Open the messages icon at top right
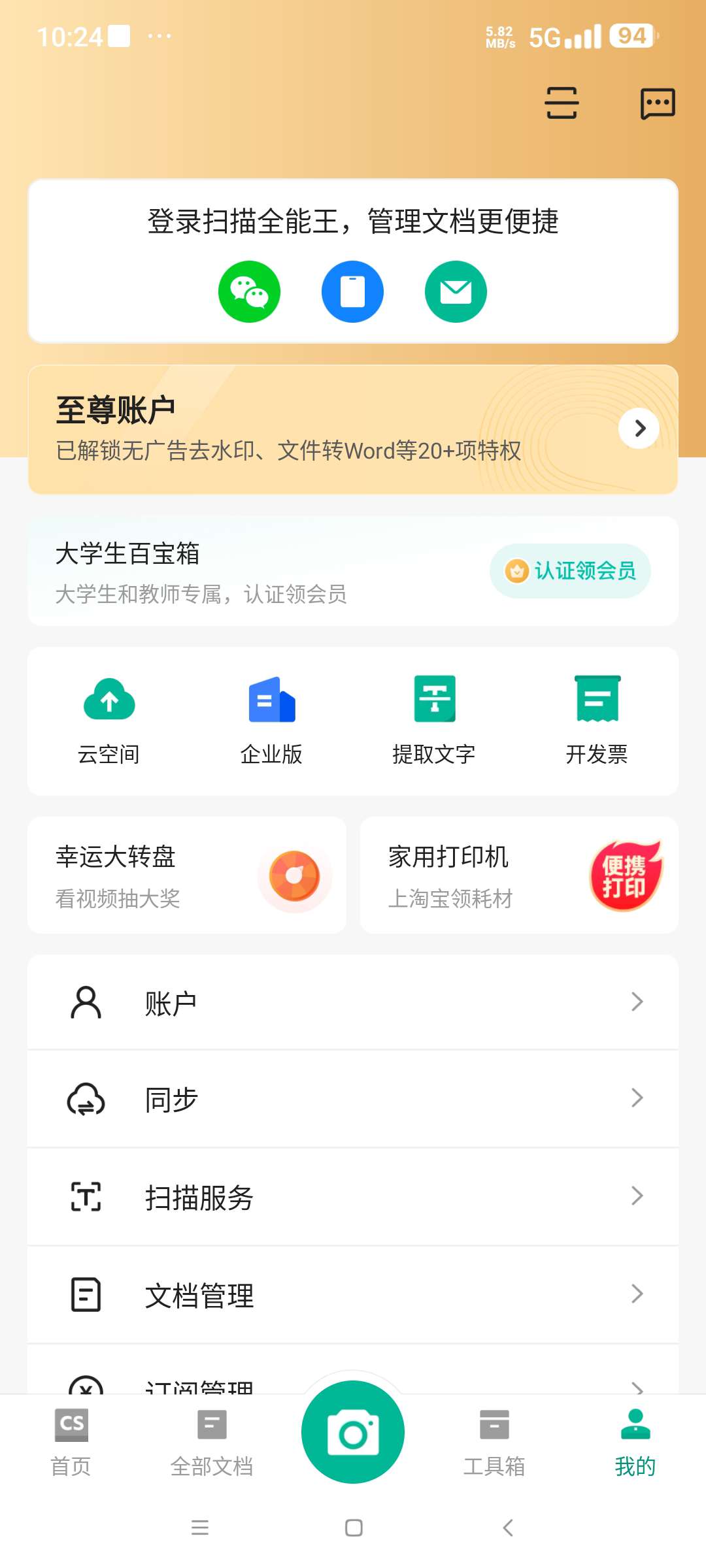This screenshot has height=1568, width=706. coord(658,102)
